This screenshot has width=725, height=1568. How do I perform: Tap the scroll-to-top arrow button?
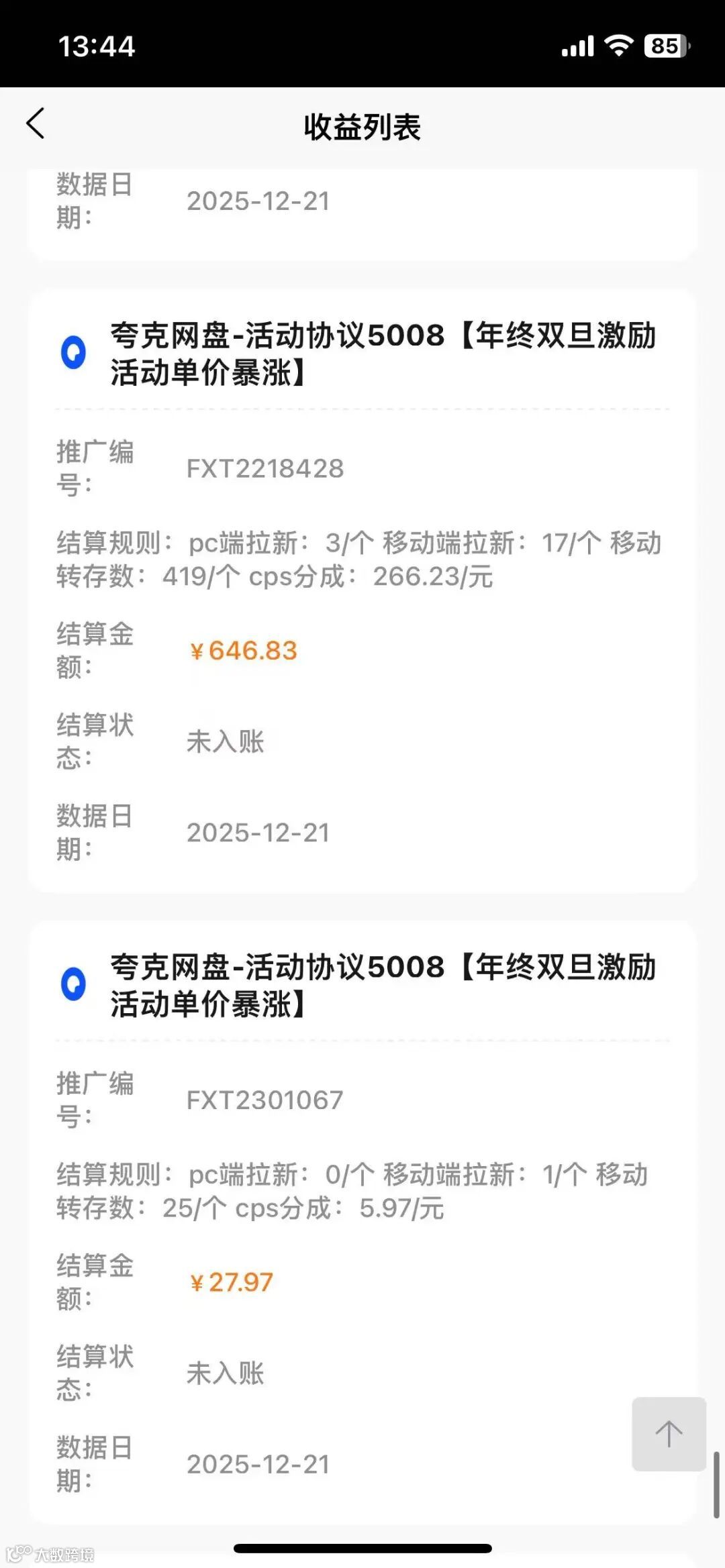point(669,1434)
